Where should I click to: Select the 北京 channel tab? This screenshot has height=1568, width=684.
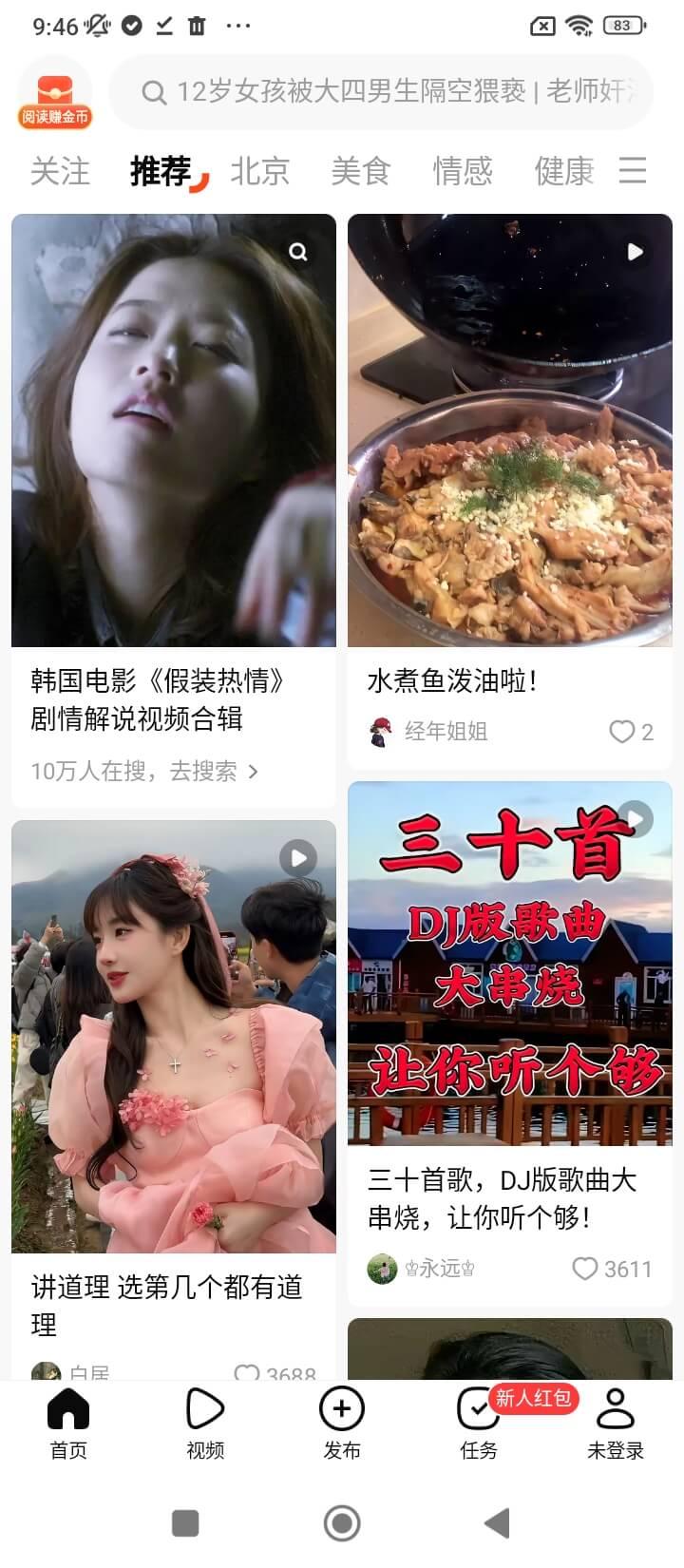[x=259, y=171]
